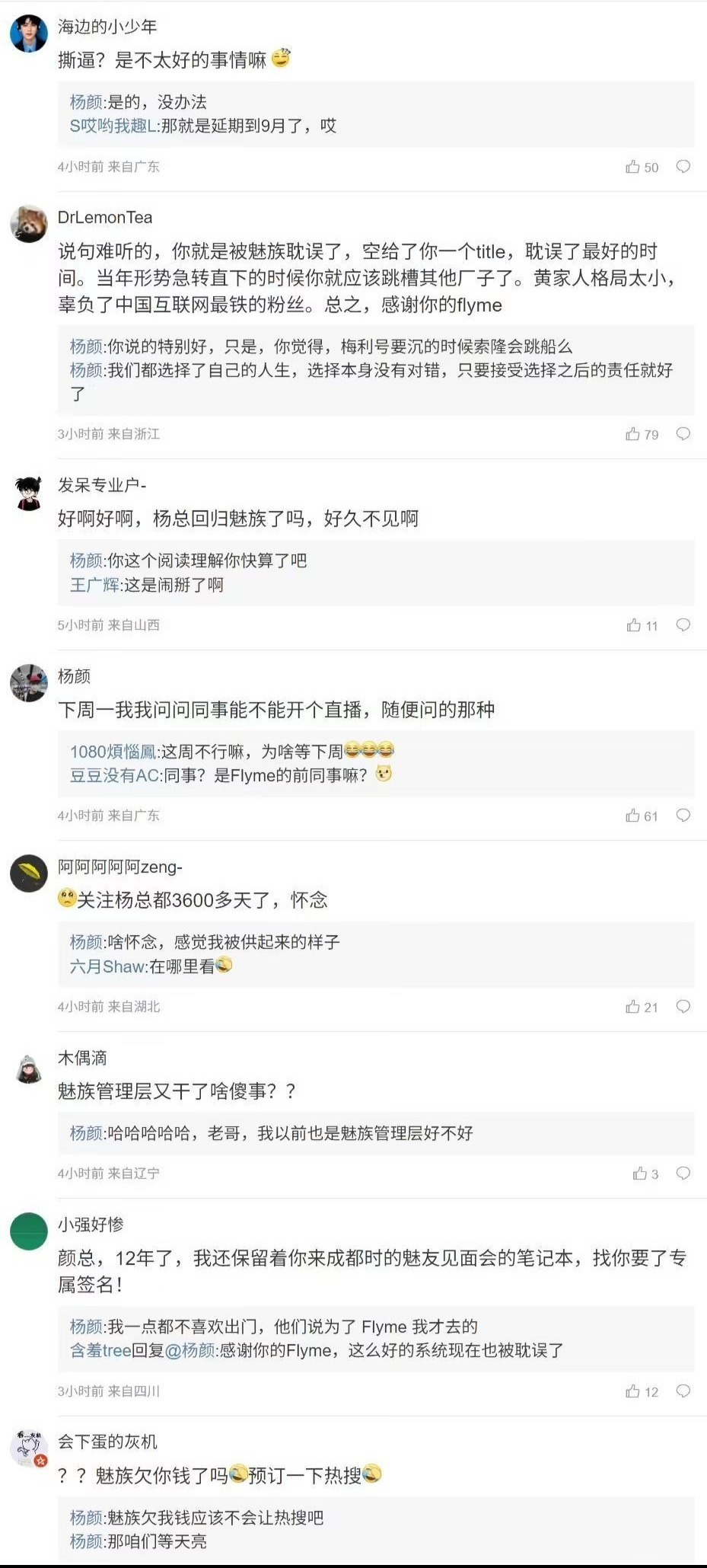Open DrLemonTea's profile avatar
Image resolution: width=707 pixels, height=1568 pixels.
[x=29, y=225]
